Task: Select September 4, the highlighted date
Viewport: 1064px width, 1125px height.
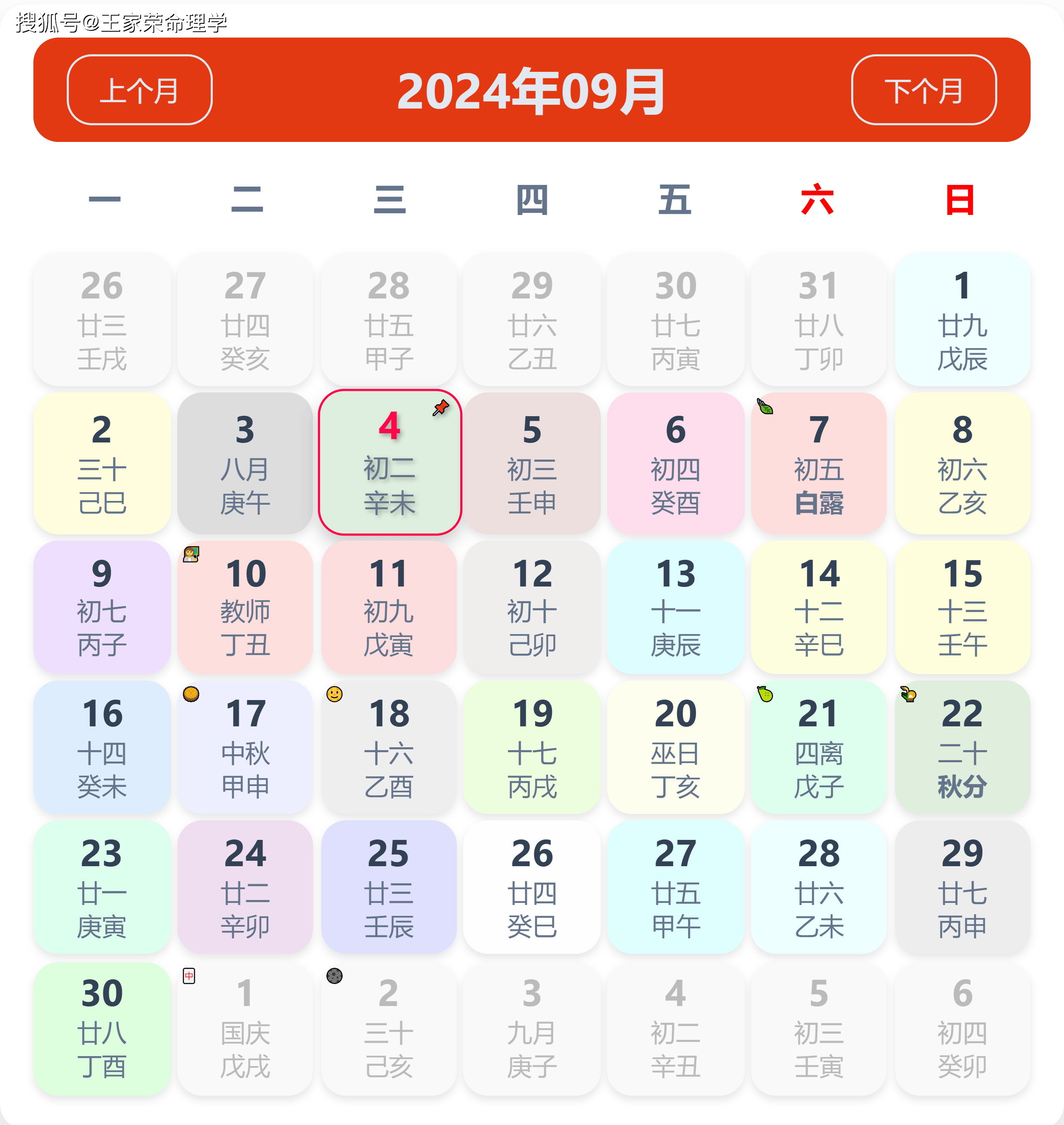Action: click(390, 462)
